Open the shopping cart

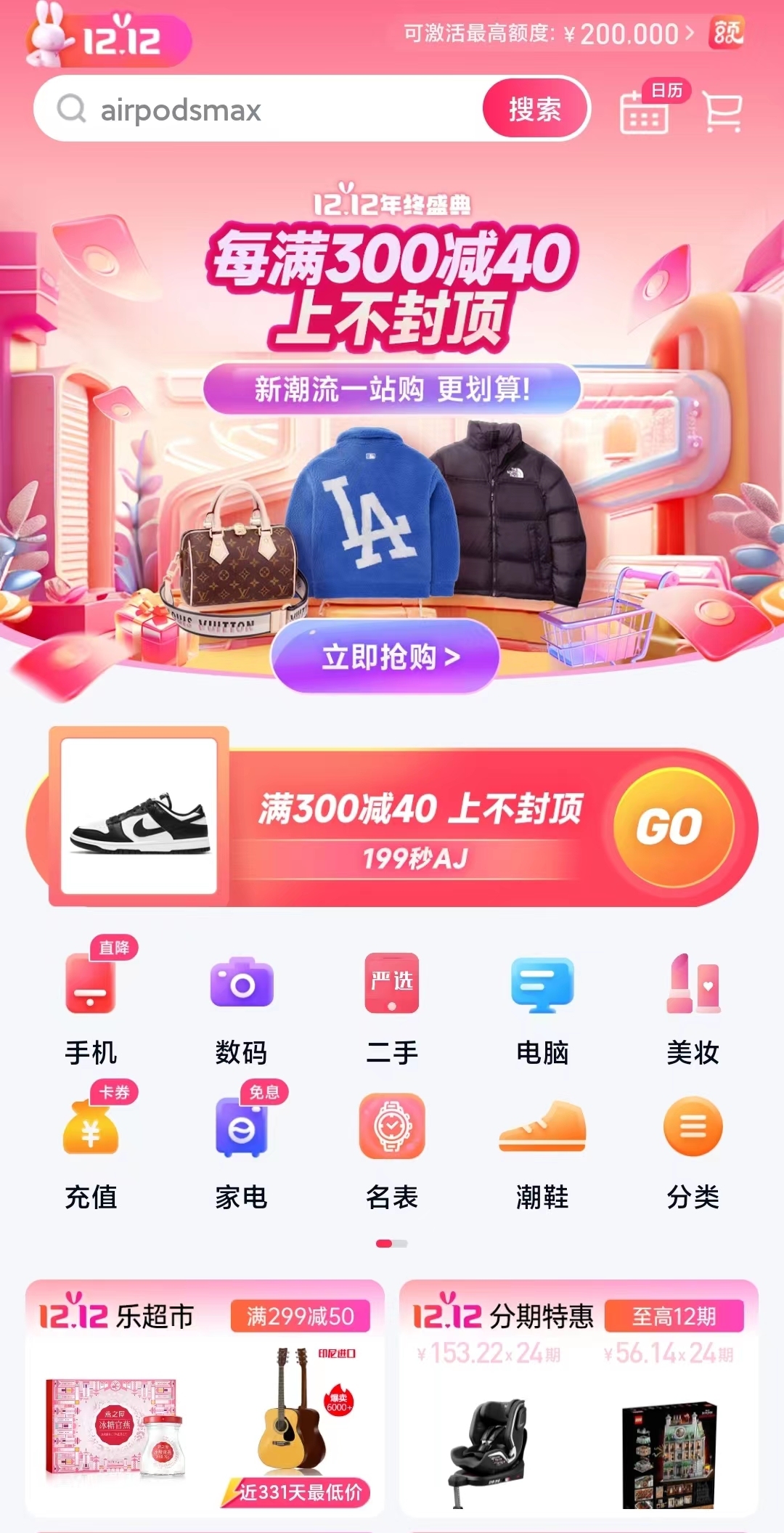pos(722,113)
